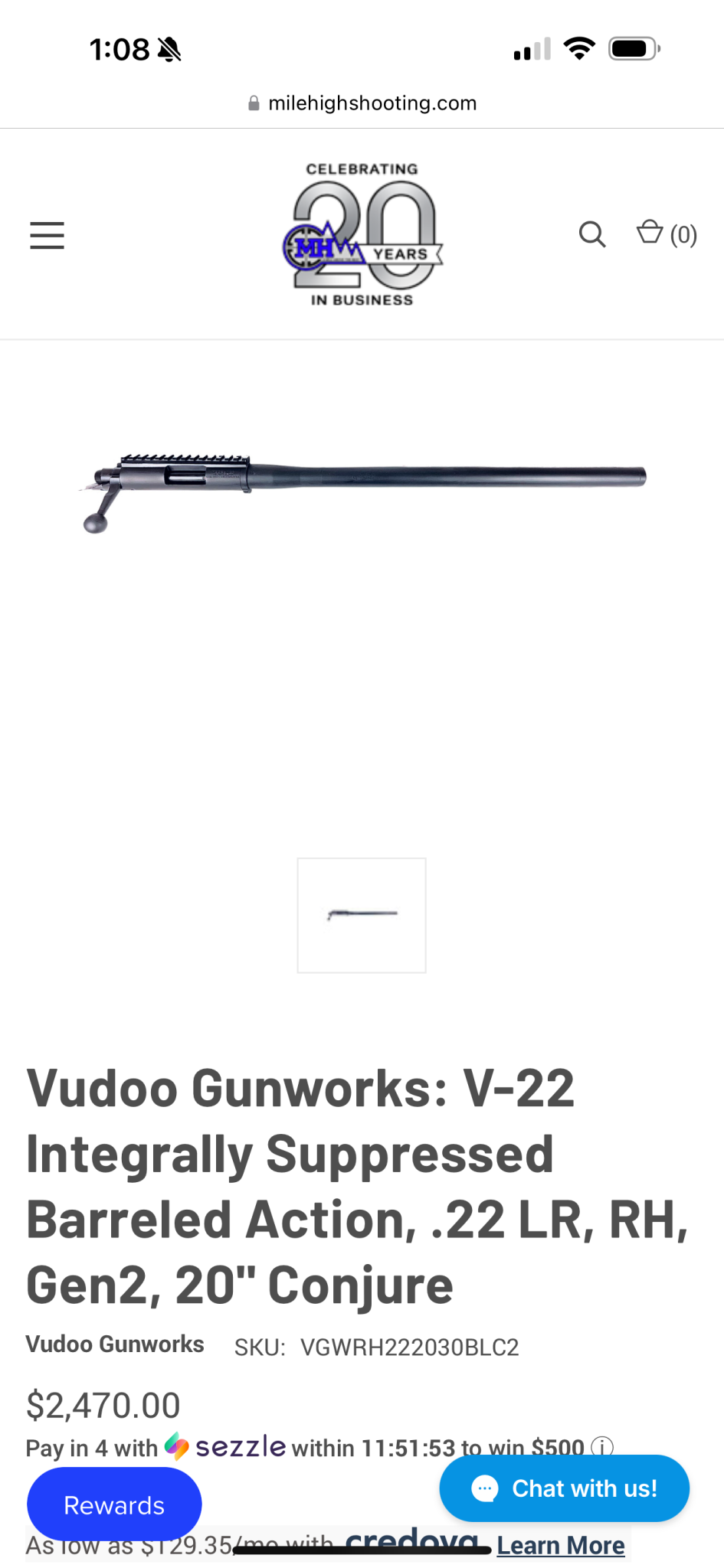Open the Sezzle info icon

(602, 1446)
